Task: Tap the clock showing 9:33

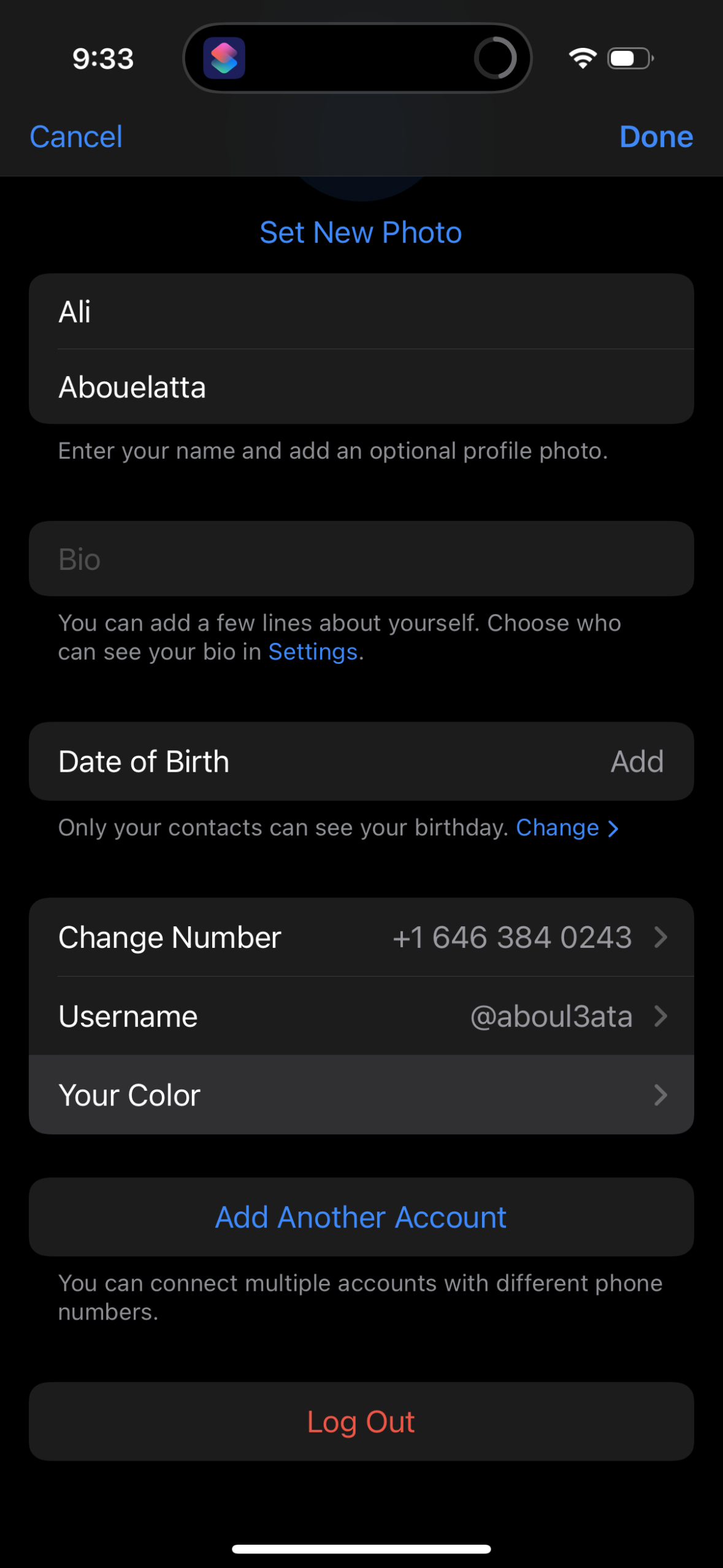Action: 102,58
